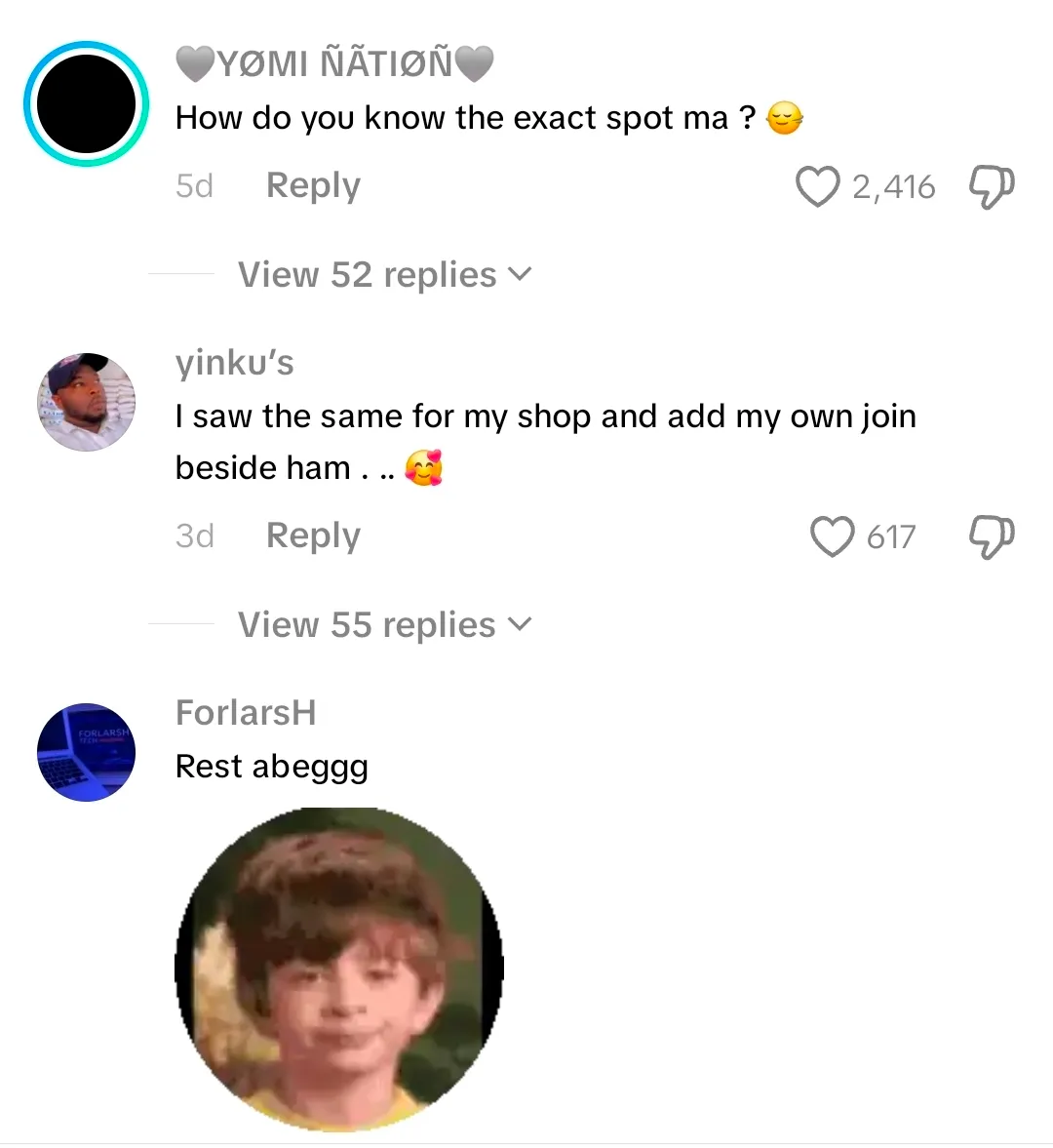Open YØMI ÑÃTIØÑ's profile picture

[x=86, y=103]
